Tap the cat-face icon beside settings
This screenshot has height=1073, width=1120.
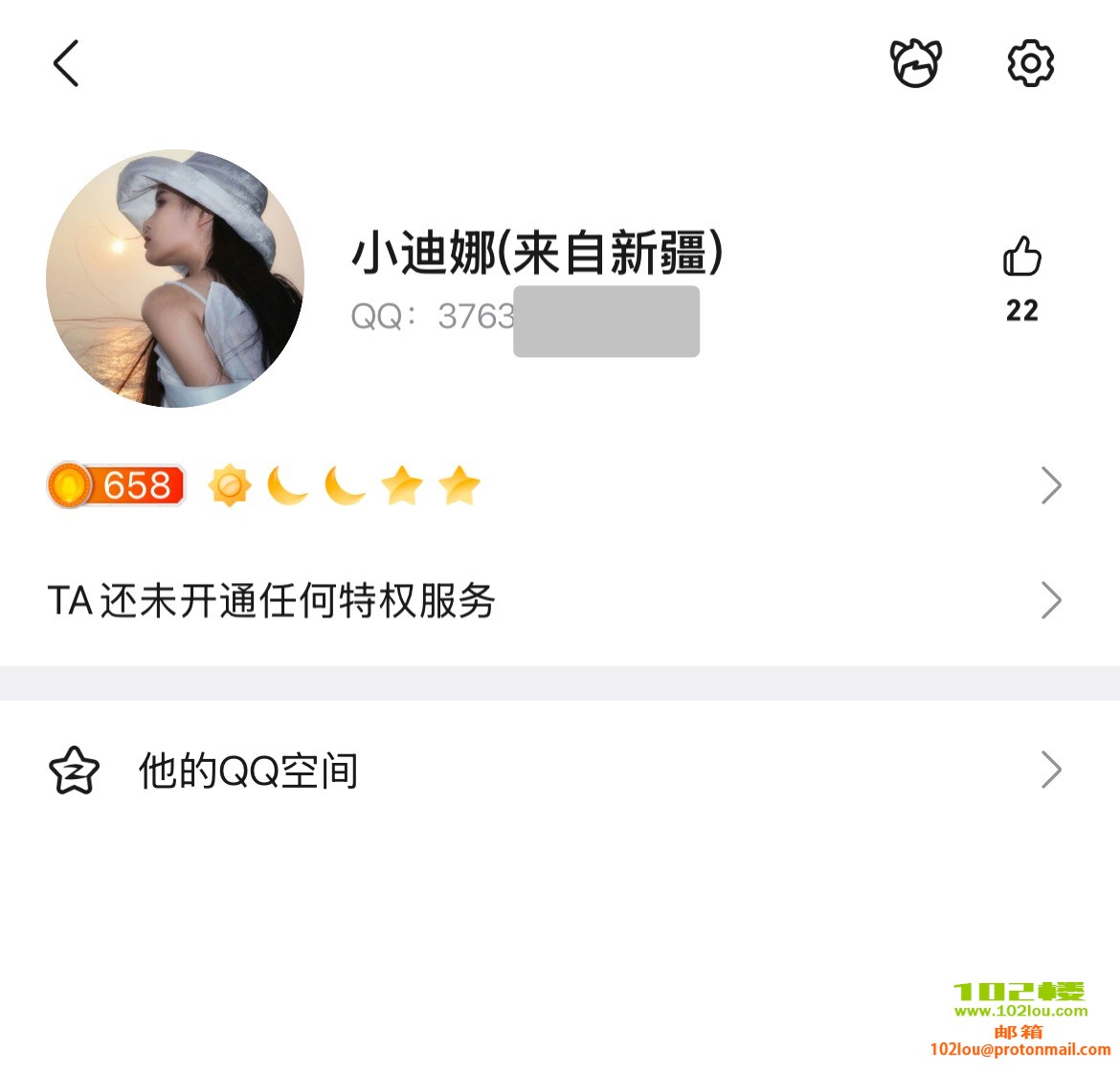(916, 64)
